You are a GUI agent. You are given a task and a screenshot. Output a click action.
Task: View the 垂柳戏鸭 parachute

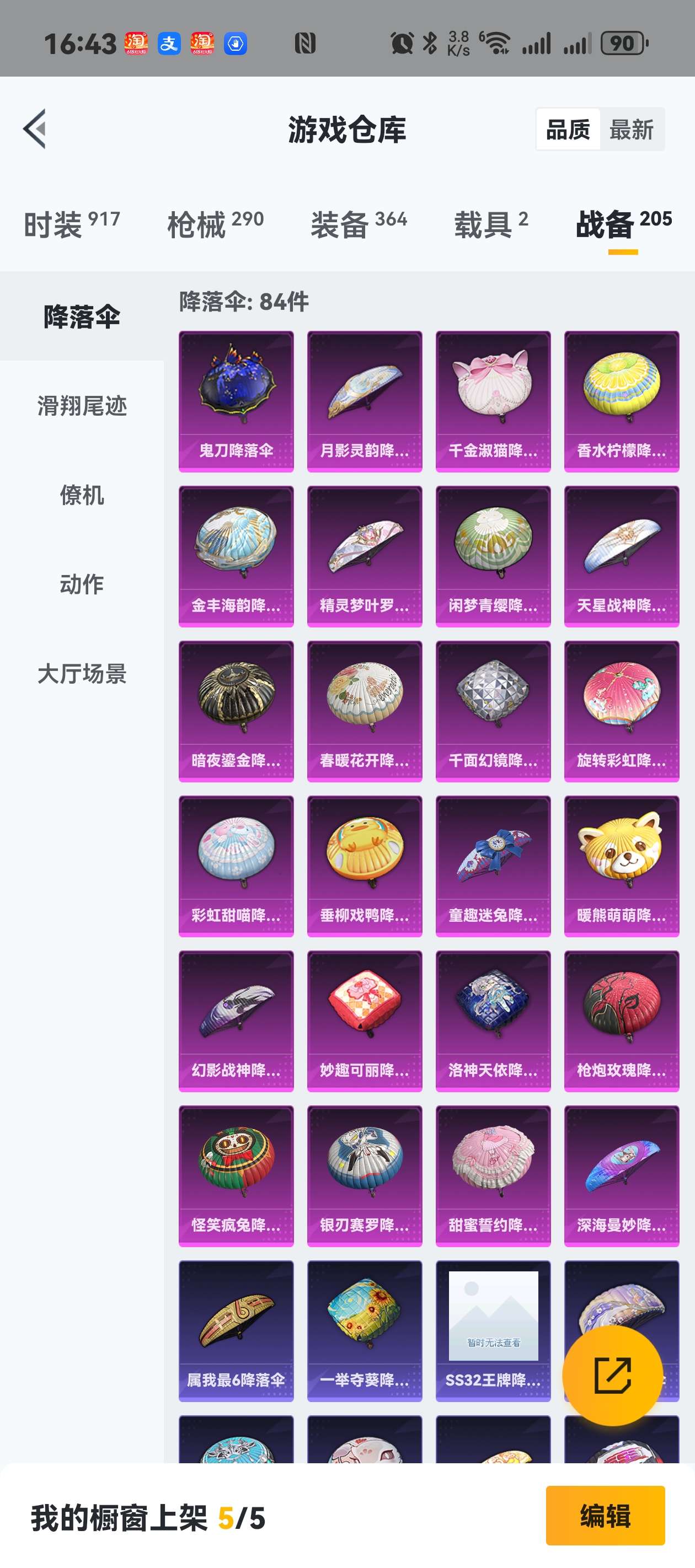coord(364,866)
